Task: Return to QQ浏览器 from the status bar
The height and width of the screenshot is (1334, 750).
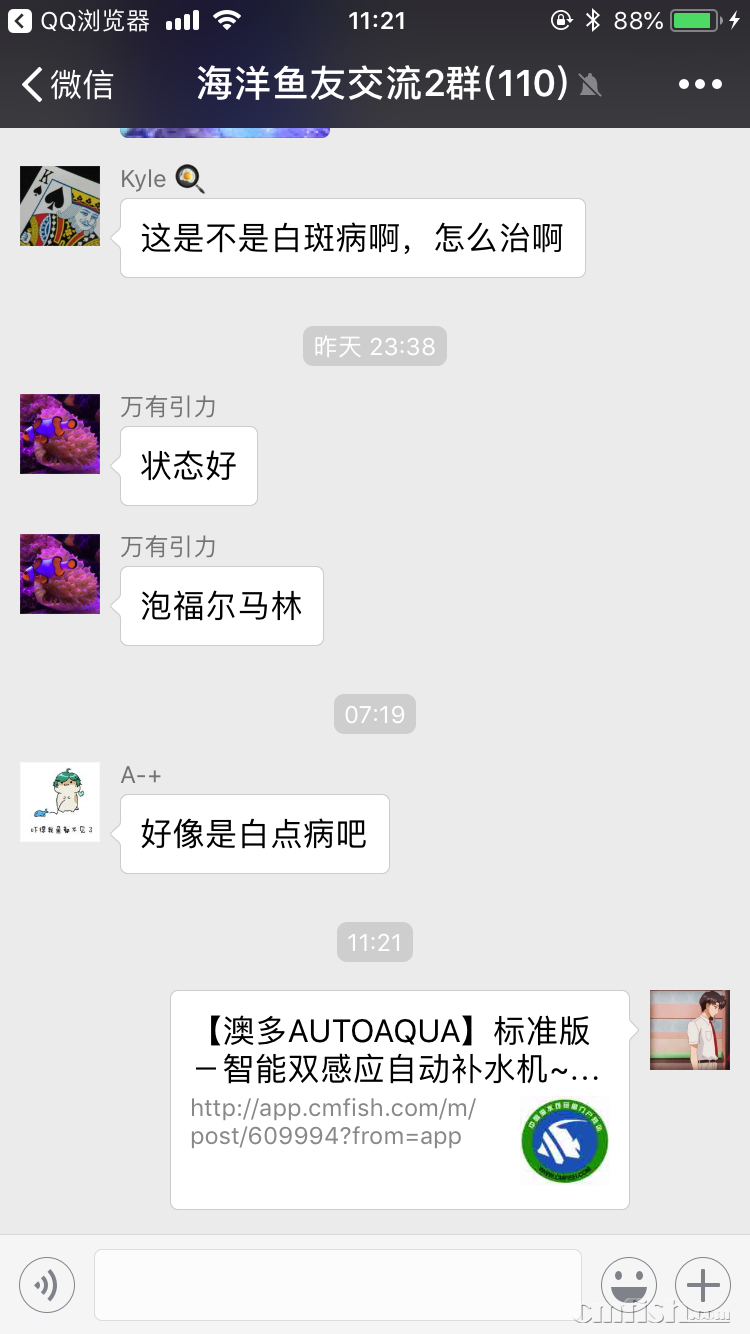Action: (80, 20)
